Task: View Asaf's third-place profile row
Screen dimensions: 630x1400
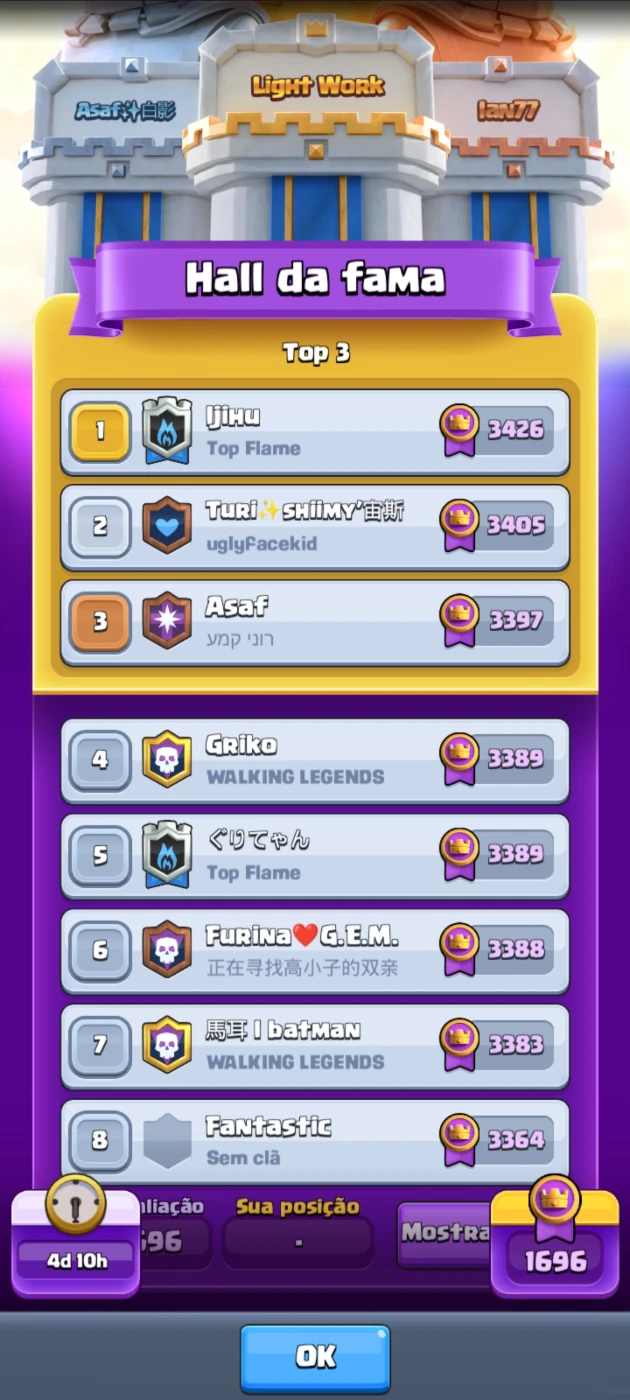Action: (x=315, y=622)
